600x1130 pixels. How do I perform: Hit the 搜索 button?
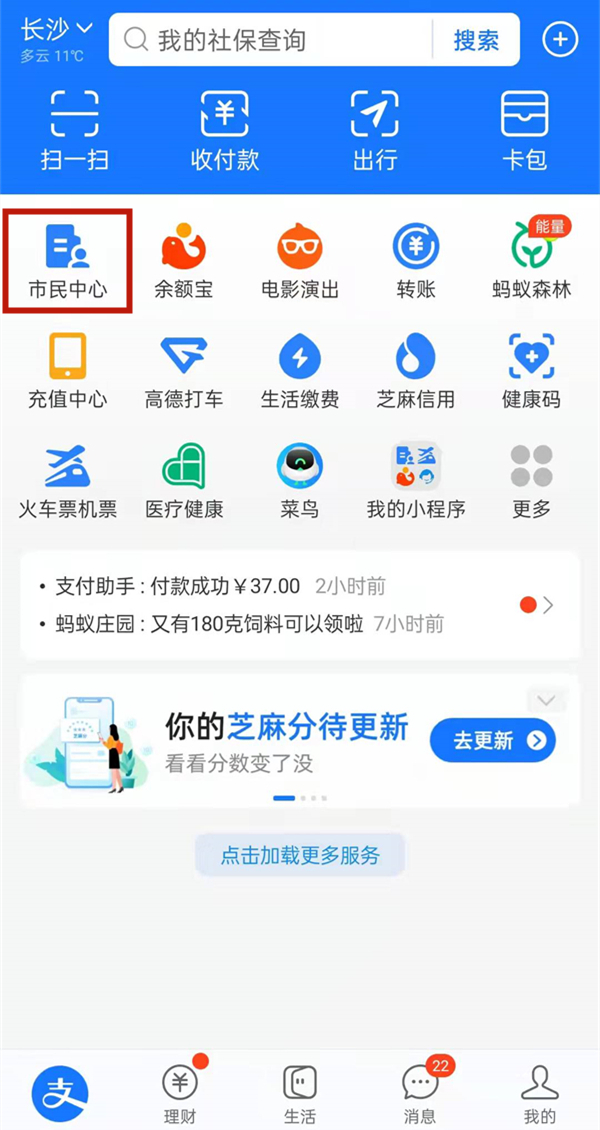coord(476,40)
